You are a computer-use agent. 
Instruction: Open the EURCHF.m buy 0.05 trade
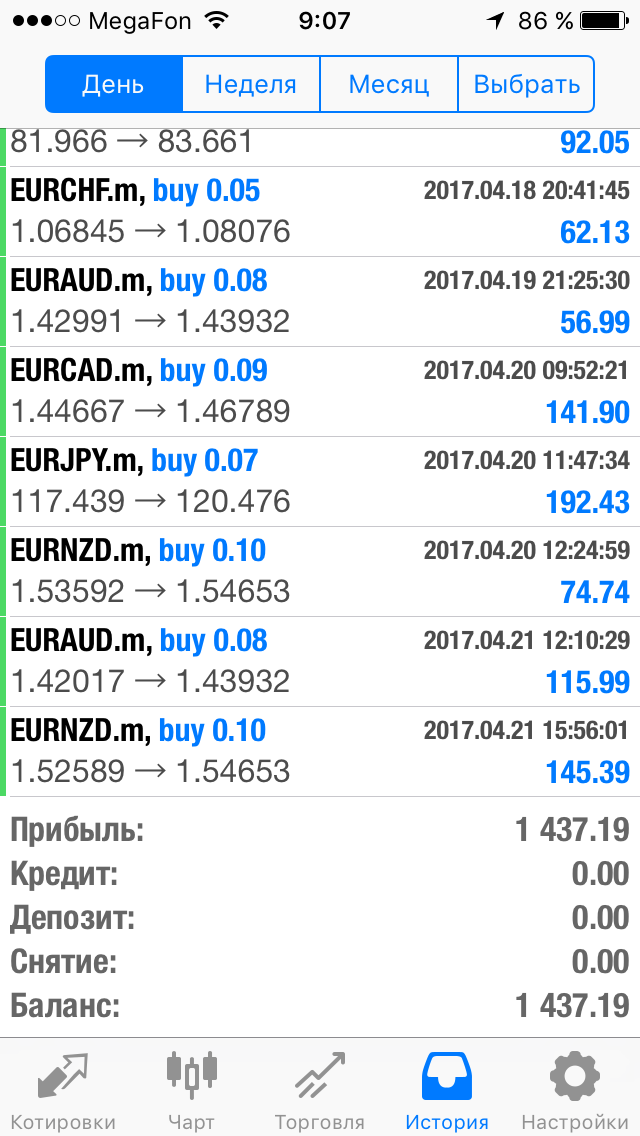[320, 212]
